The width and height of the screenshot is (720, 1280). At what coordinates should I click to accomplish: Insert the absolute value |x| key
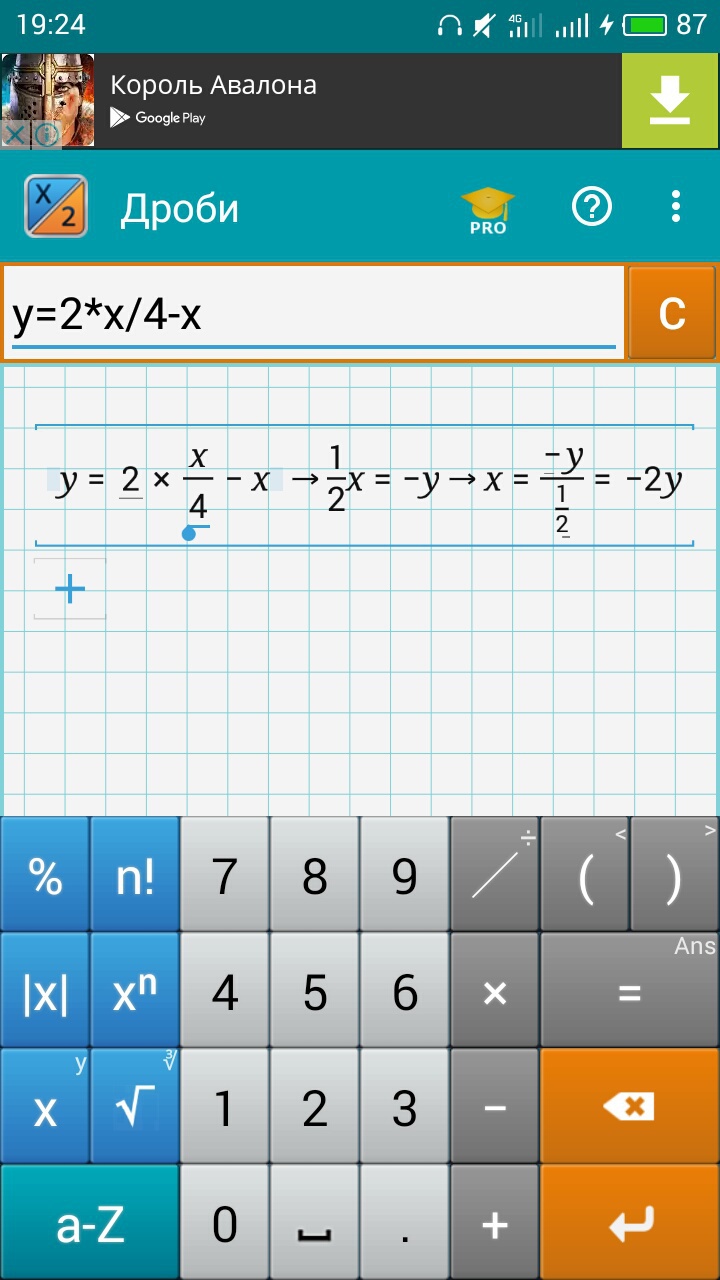(45, 992)
